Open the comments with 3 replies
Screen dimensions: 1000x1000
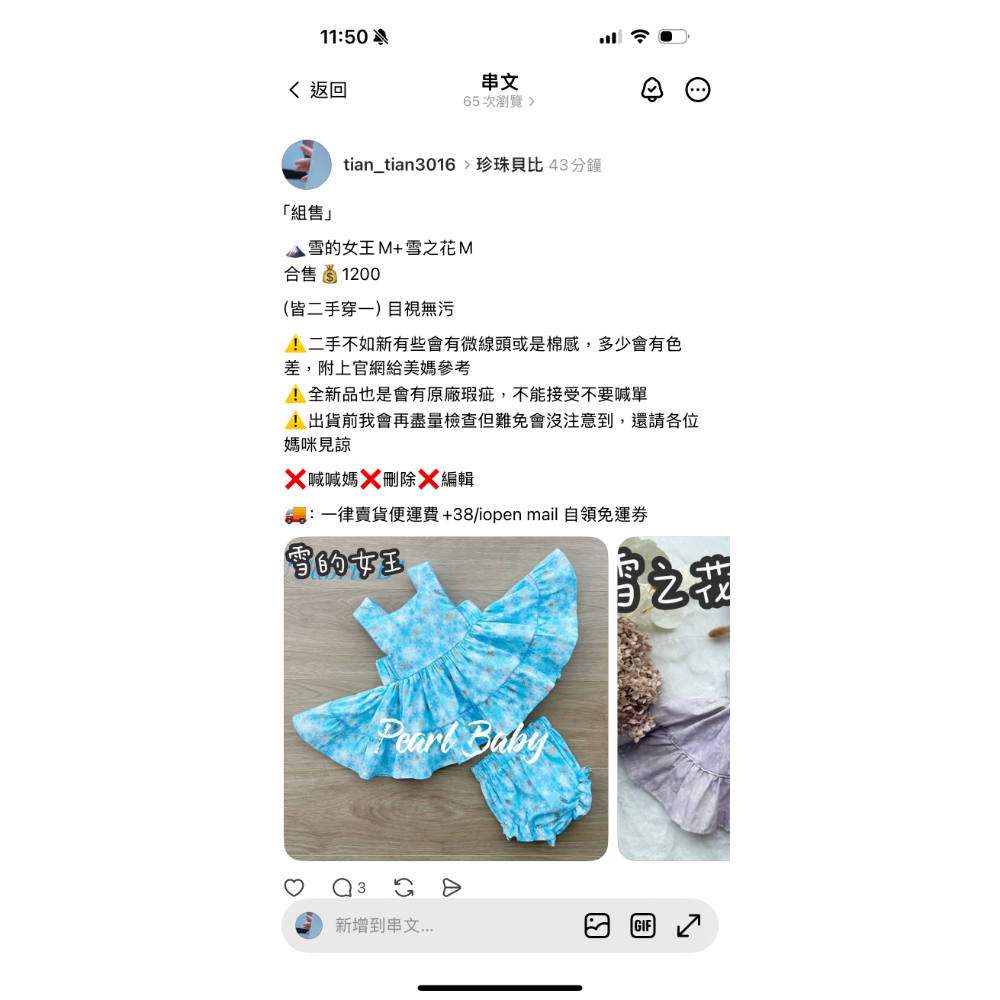(348, 888)
